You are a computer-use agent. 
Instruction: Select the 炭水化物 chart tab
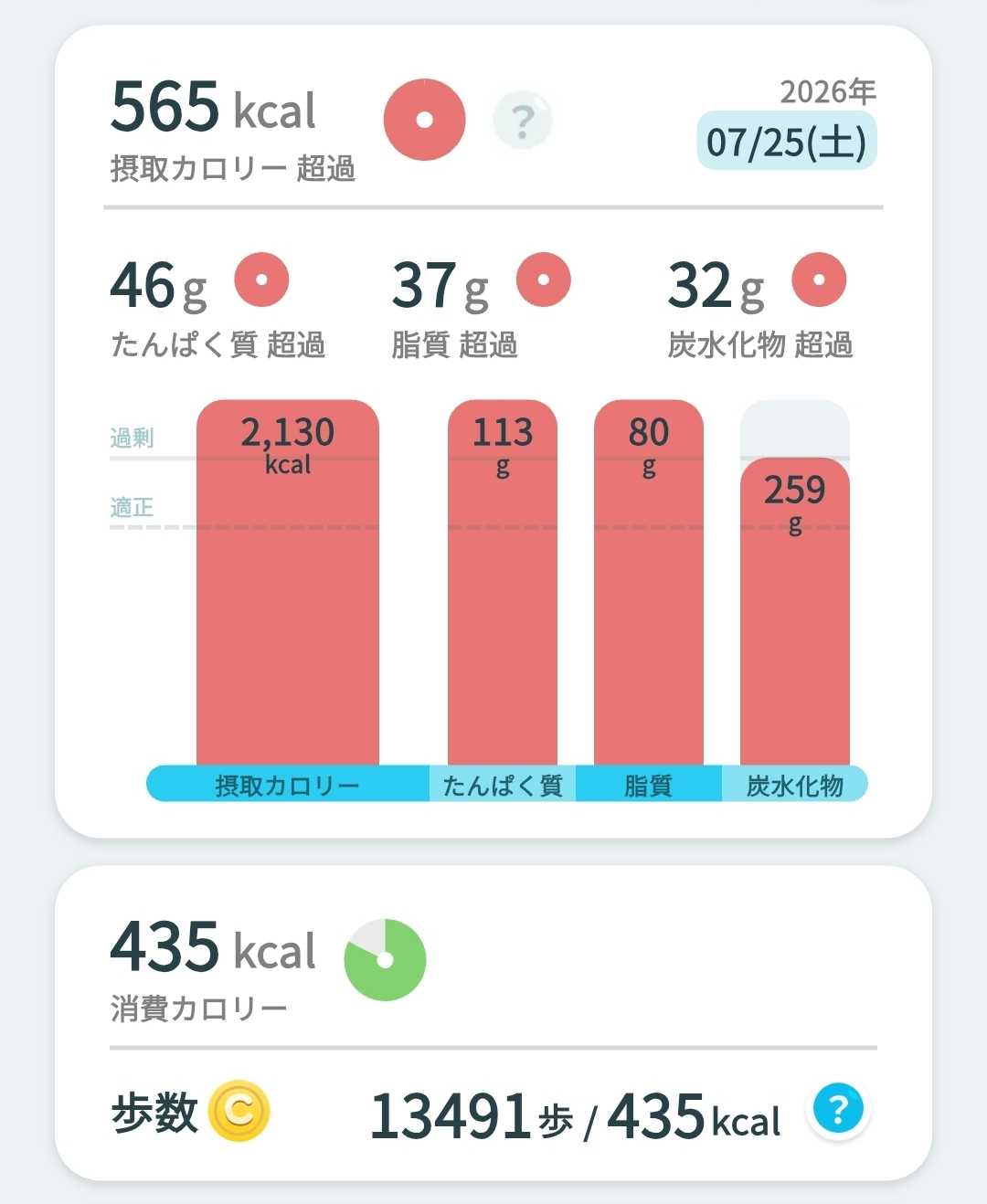pos(795,785)
